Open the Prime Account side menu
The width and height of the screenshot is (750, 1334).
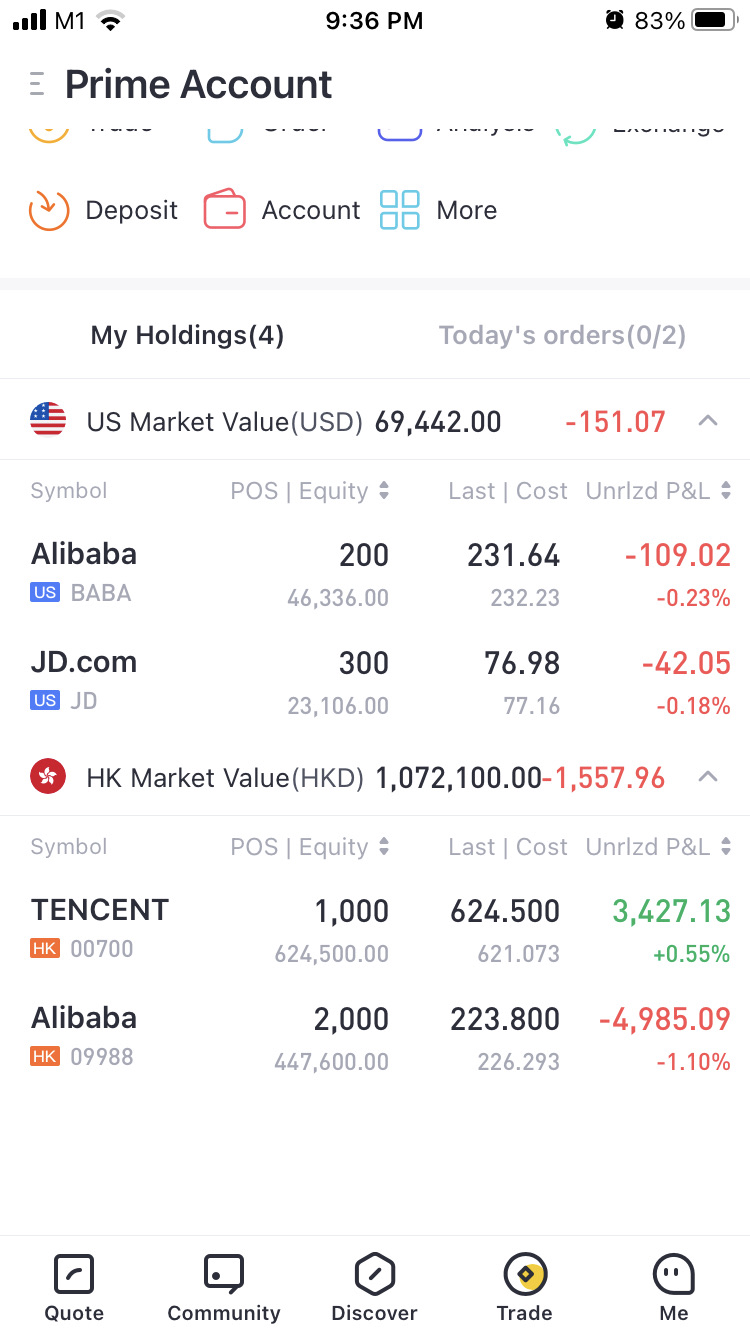pyautogui.click(x=38, y=85)
